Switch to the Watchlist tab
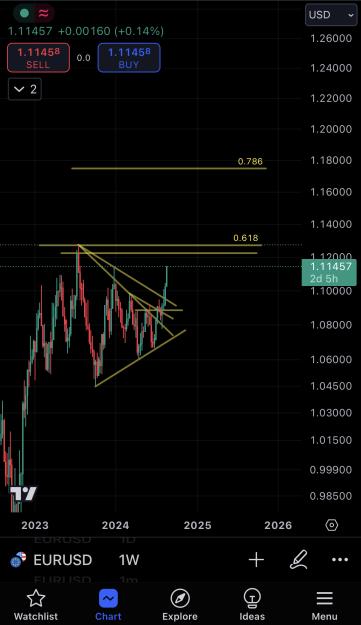Image resolution: width=361 pixels, height=625 pixels. [x=36, y=605]
